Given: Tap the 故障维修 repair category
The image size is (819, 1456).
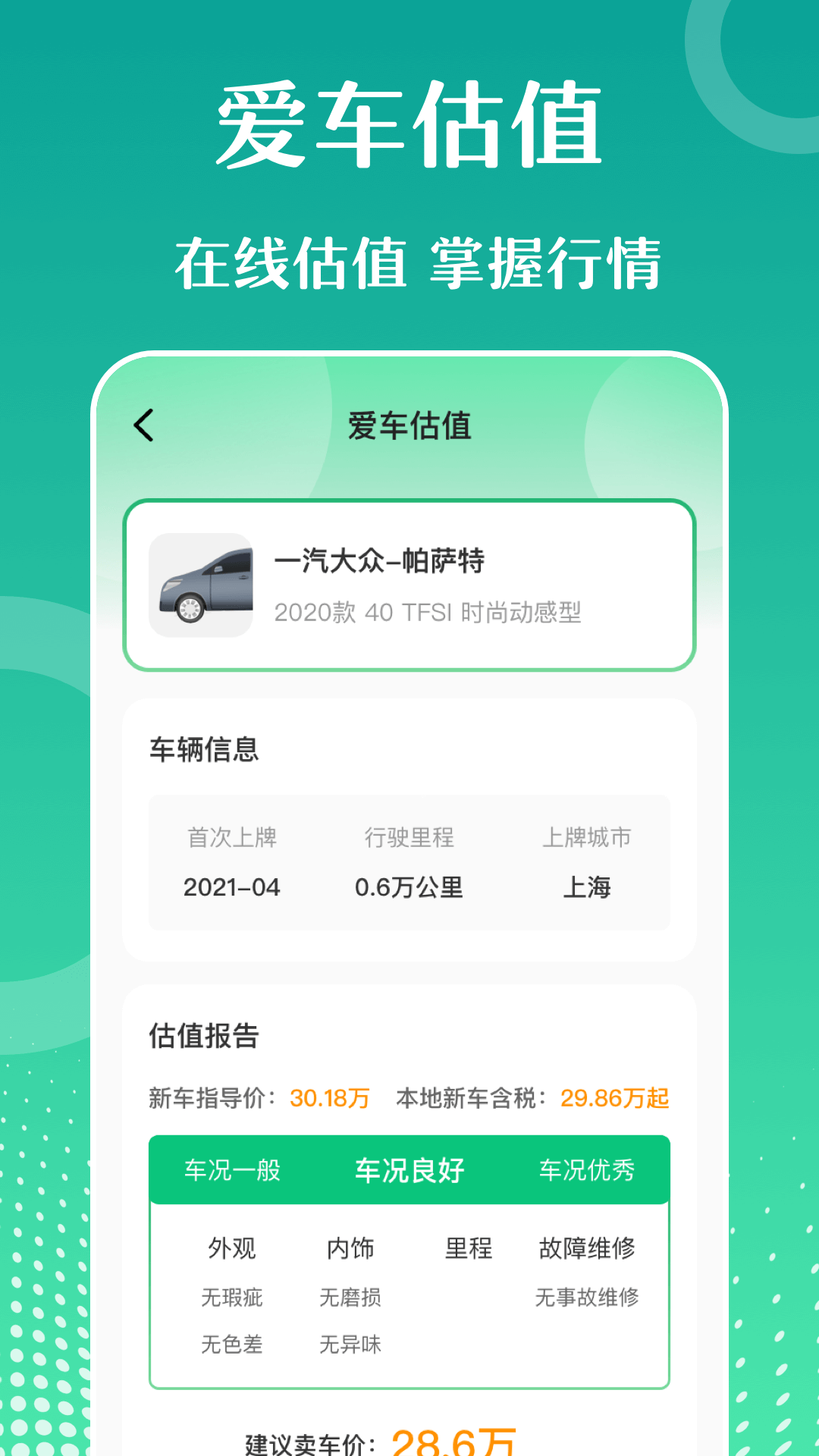Looking at the screenshot, I should click(588, 1248).
